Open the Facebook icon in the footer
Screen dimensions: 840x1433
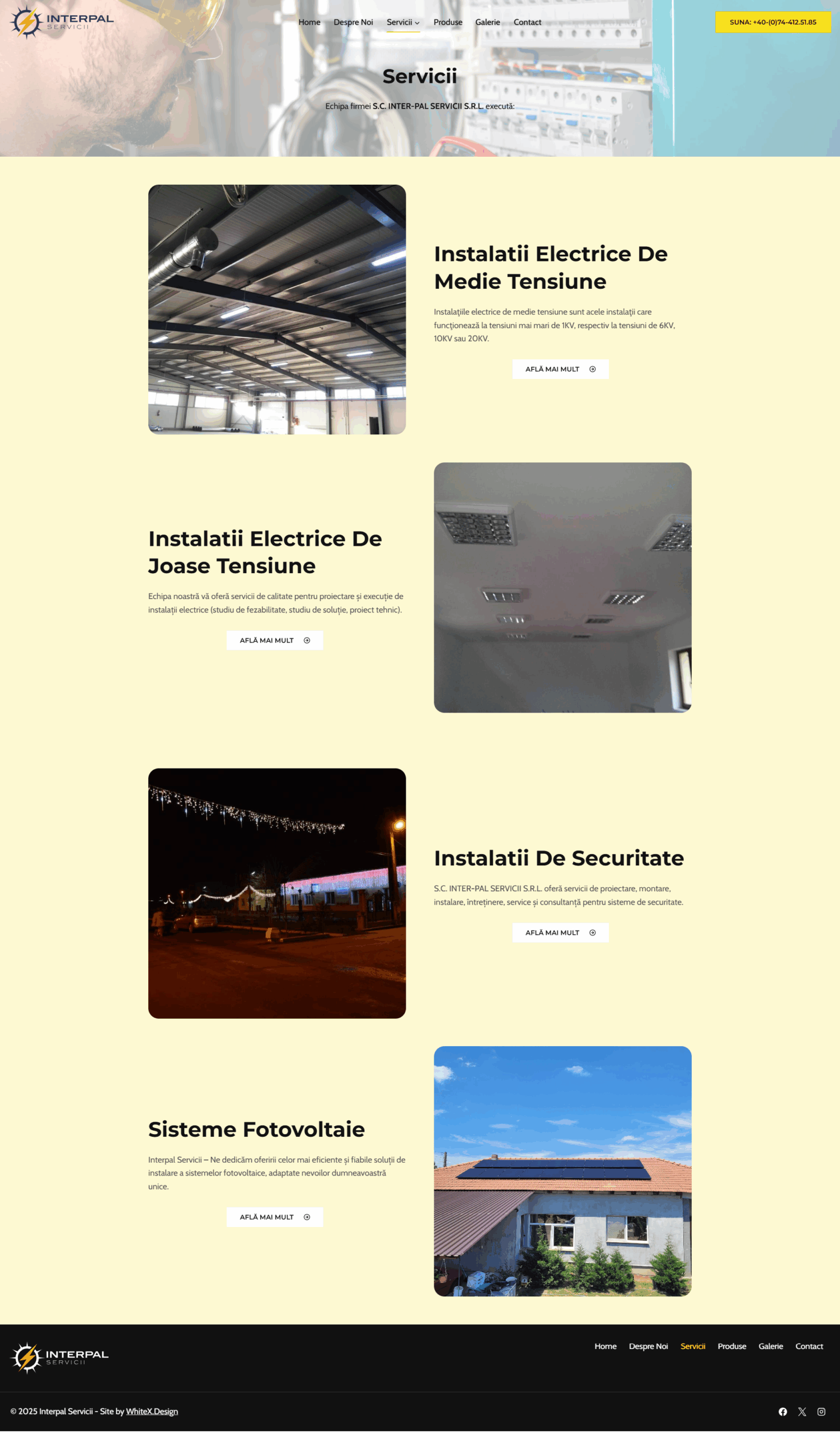click(782, 1412)
